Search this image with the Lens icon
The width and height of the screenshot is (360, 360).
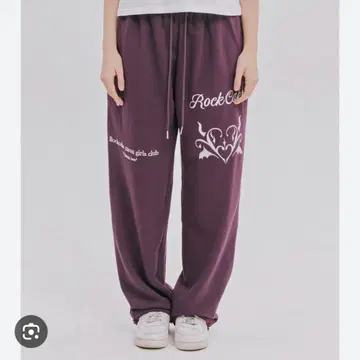[x=31, y=331]
